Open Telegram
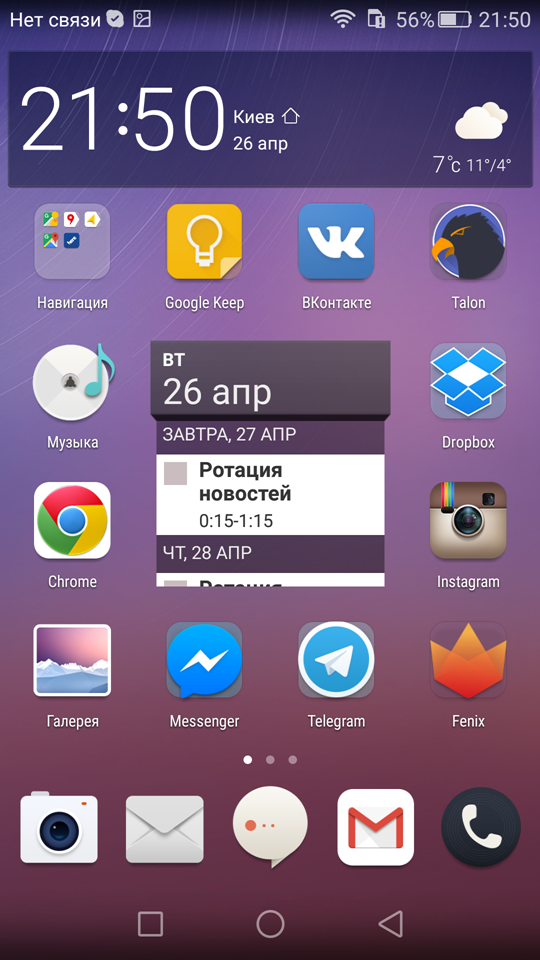Image resolution: width=540 pixels, height=960 pixels. (x=336, y=661)
